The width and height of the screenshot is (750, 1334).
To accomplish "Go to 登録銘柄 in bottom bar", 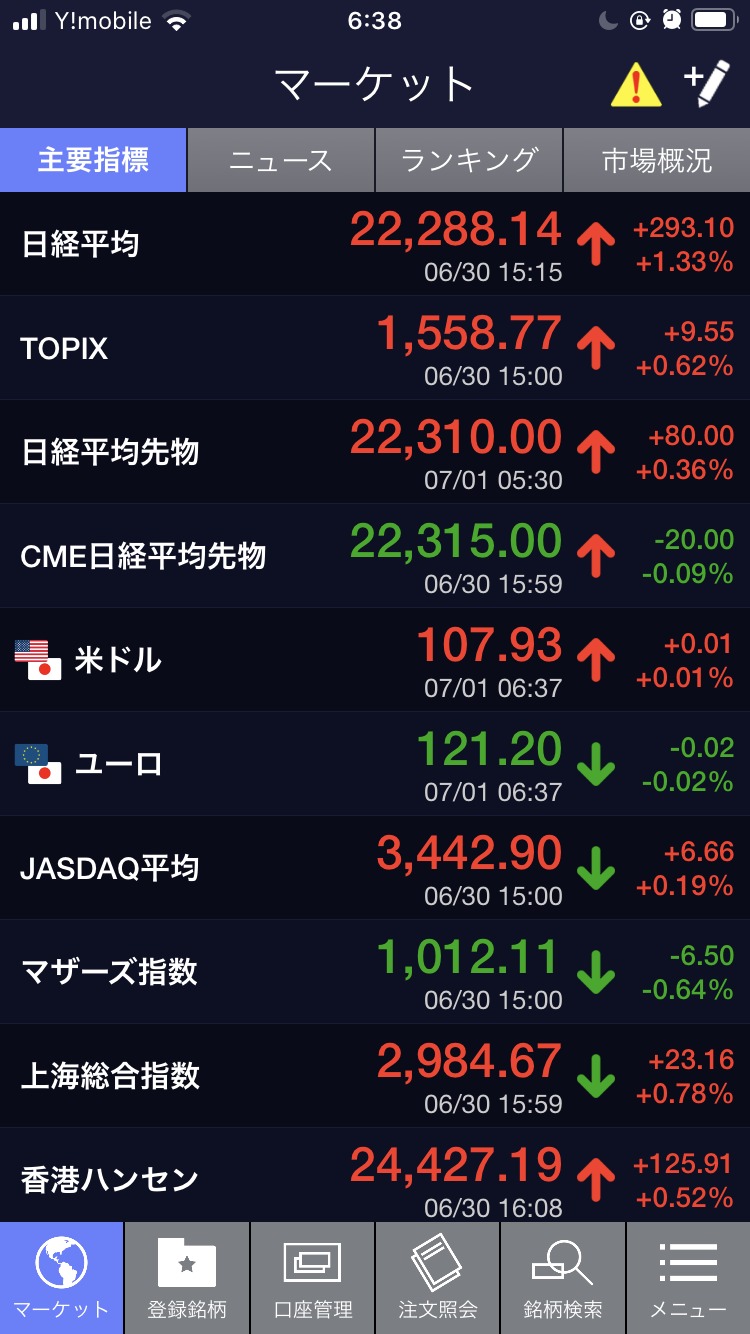I will [187, 1278].
